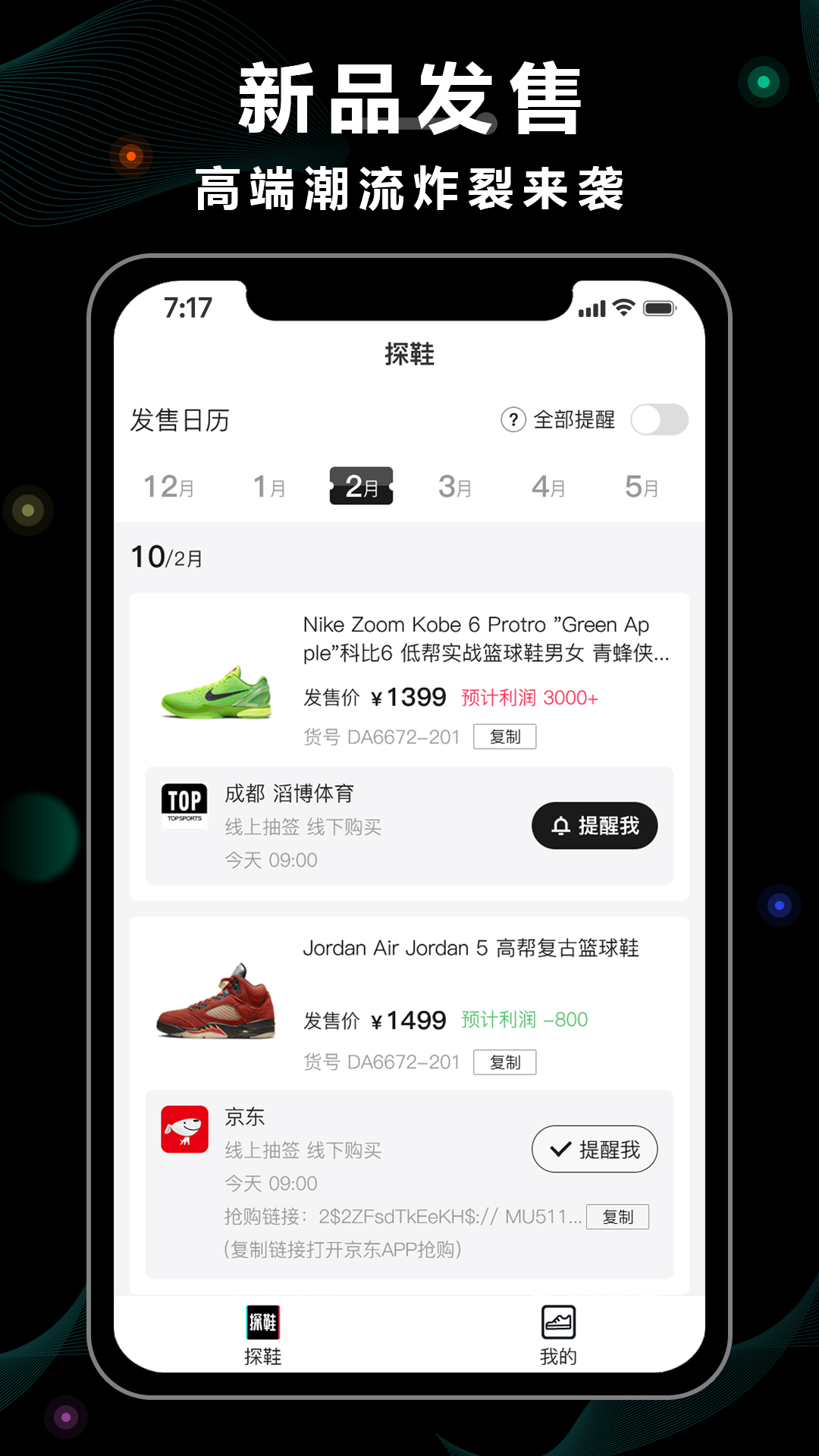
Task: Select the 4月 month tab
Action: click(x=547, y=487)
